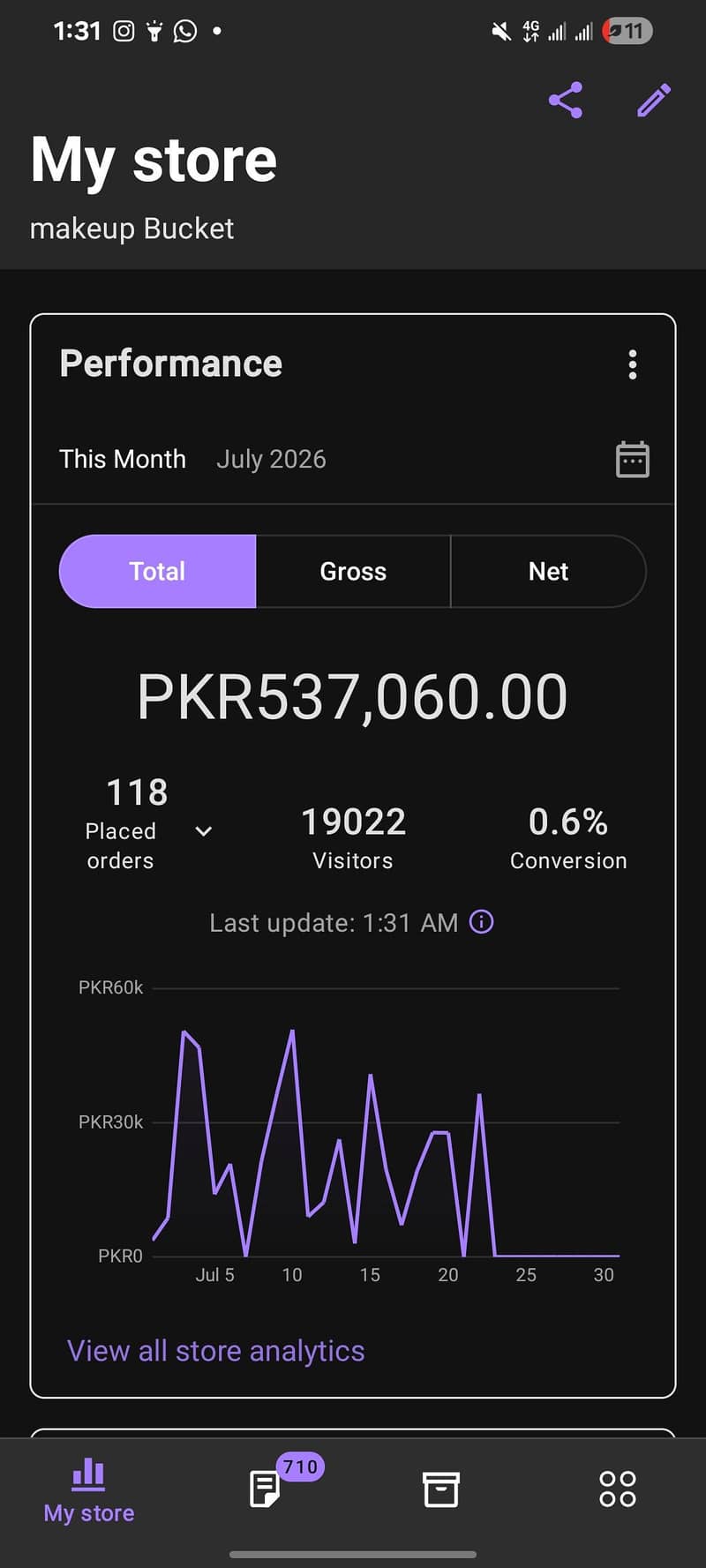The height and width of the screenshot is (1568, 706).
Task: Open the orders tab with 710 badge
Action: (266, 1489)
